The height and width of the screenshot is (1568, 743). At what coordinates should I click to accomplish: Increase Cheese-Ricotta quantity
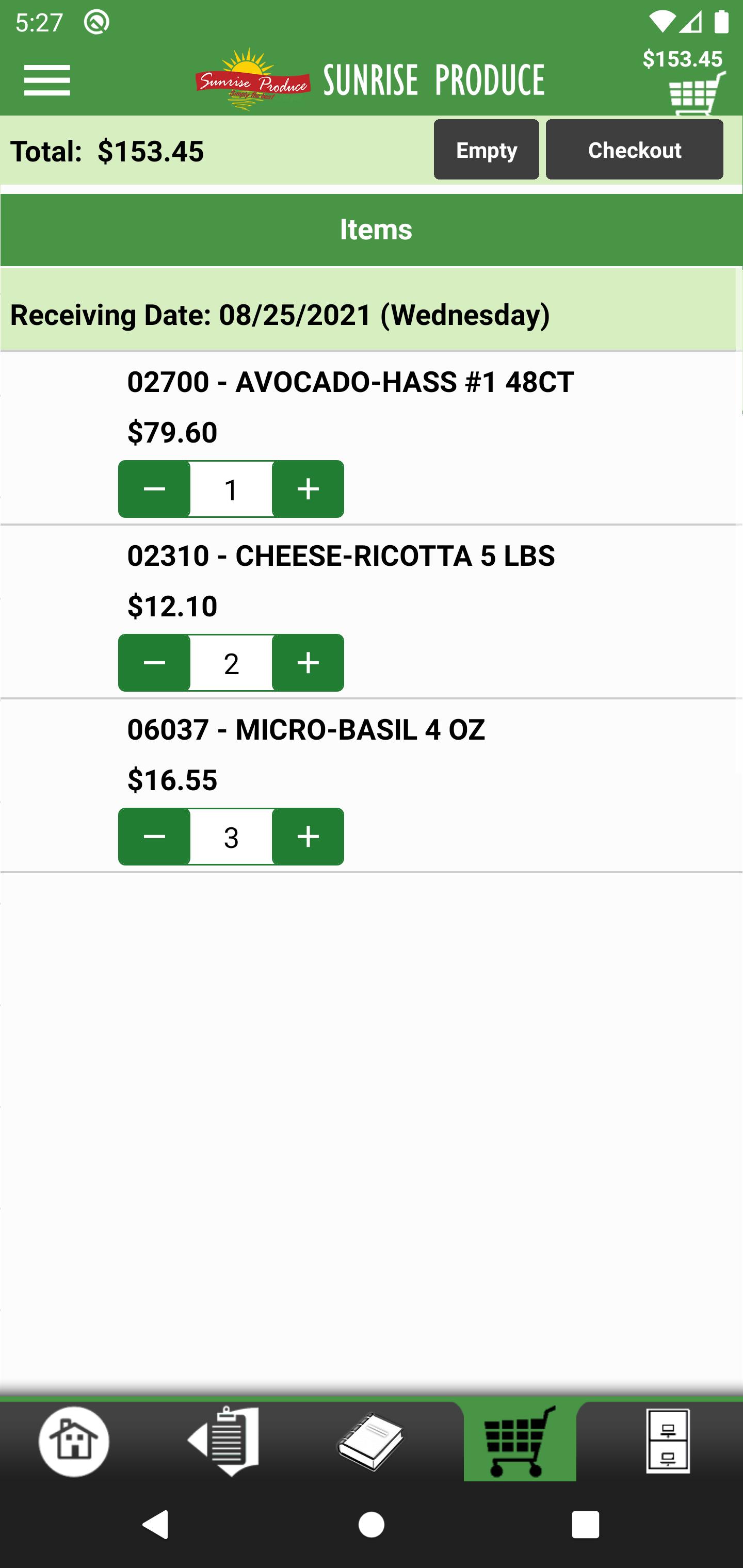click(x=308, y=662)
